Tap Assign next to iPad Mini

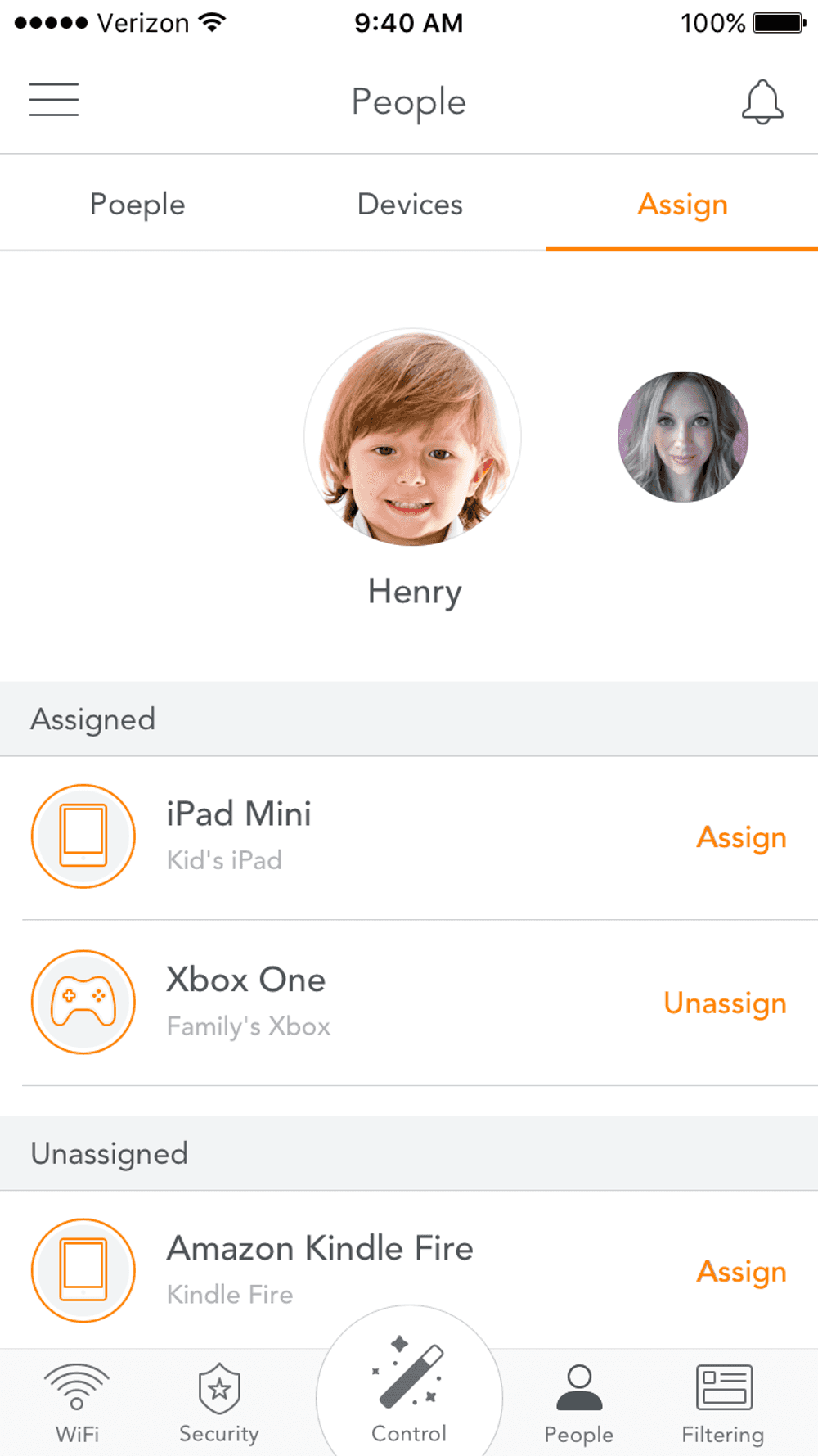[x=741, y=836]
